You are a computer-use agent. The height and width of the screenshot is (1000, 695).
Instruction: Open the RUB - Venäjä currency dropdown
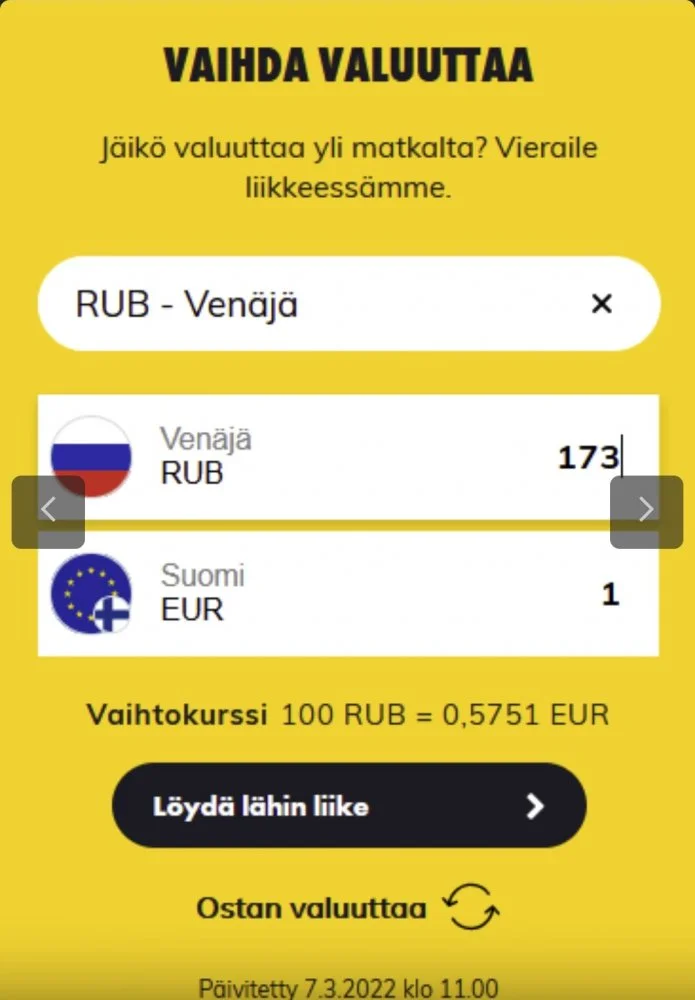point(300,304)
